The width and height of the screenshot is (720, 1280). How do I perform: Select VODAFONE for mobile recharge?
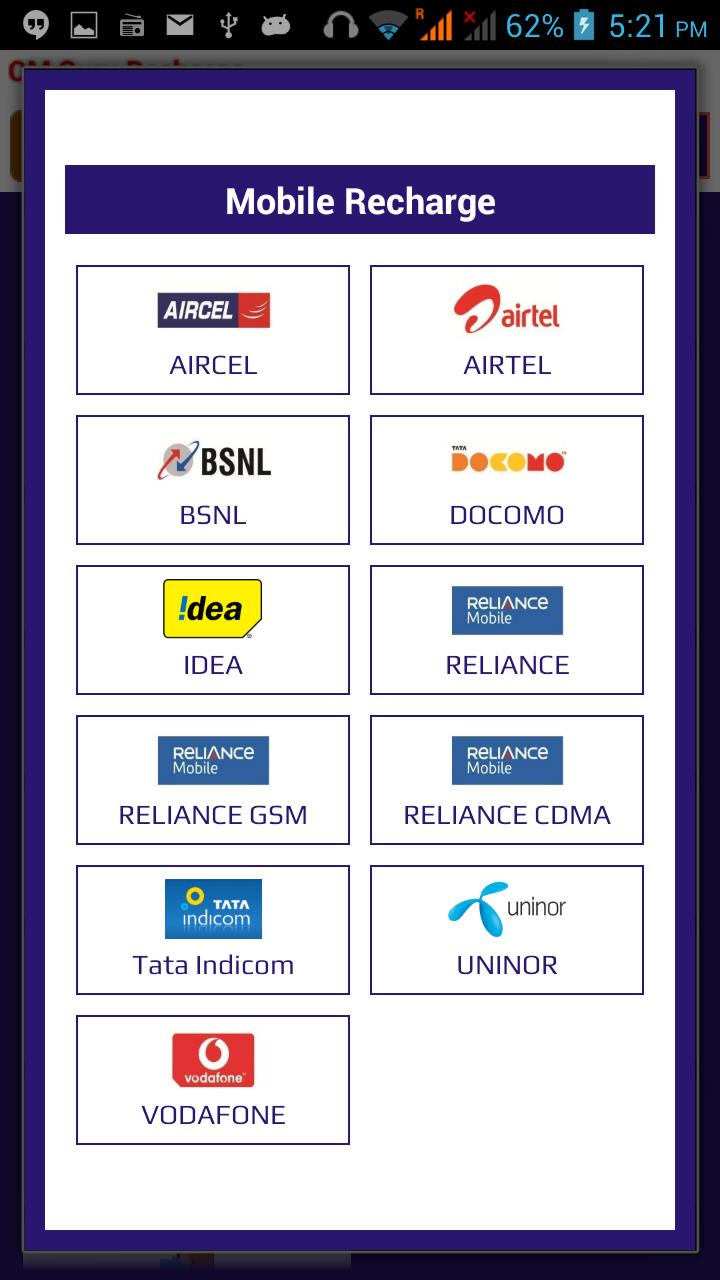tap(212, 1079)
